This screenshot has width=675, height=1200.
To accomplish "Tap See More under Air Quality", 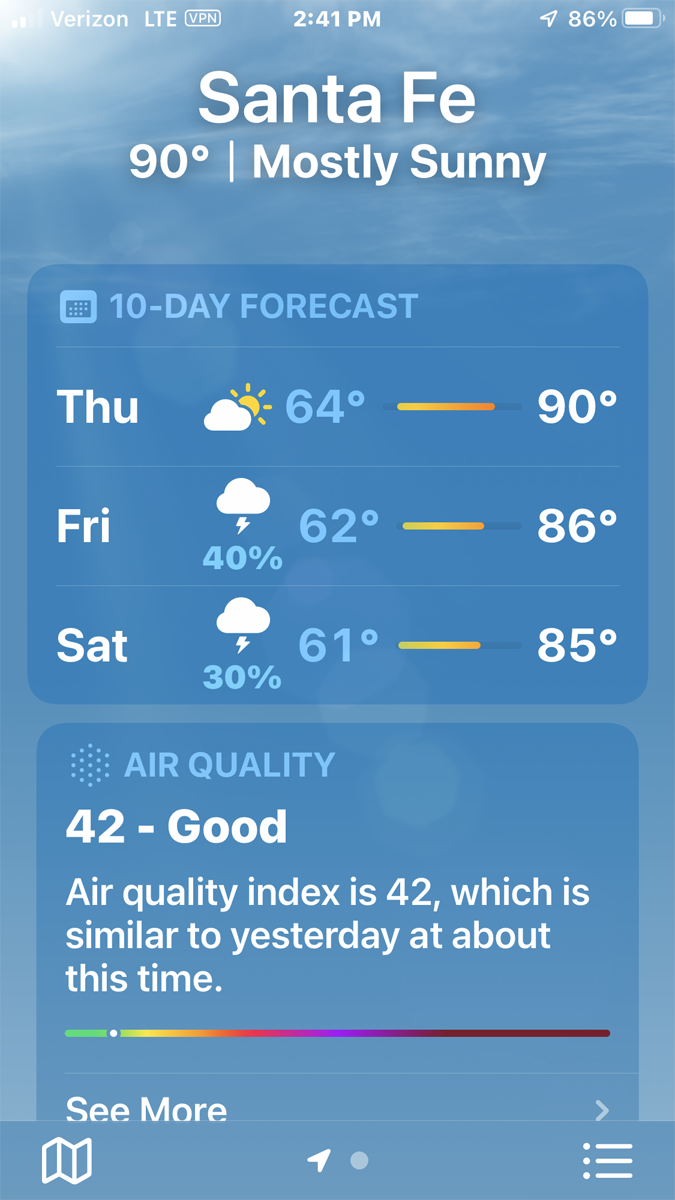I will [337, 1106].
